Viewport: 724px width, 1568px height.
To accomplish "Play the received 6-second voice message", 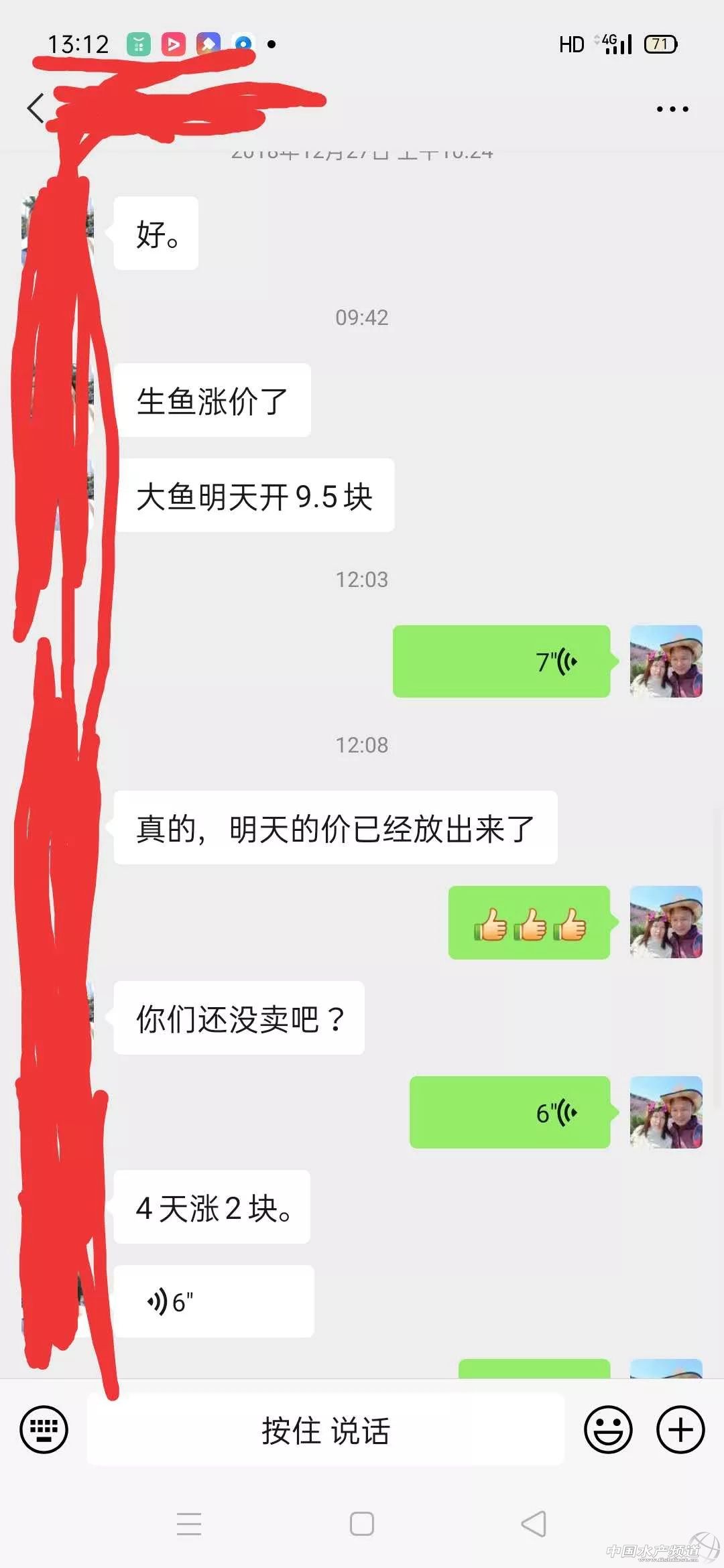I will [x=213, y=1300].
